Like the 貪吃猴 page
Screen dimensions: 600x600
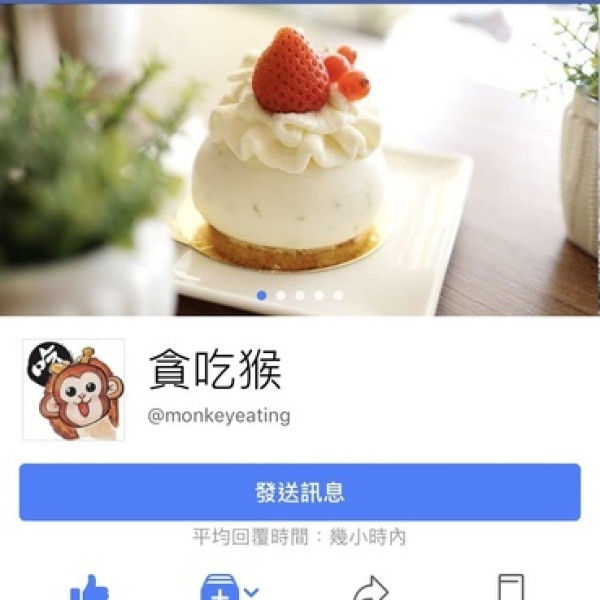tap(90, 588)
